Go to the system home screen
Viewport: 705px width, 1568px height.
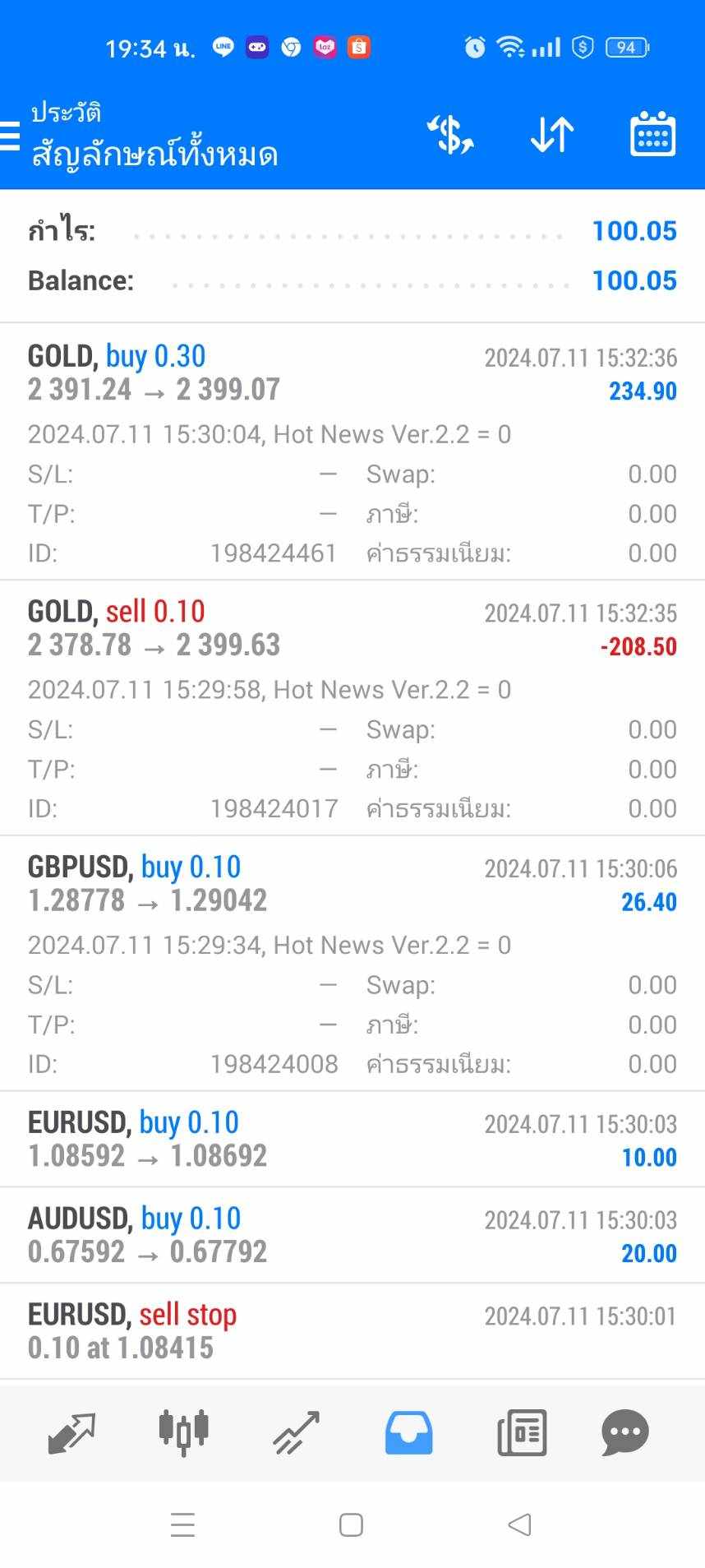352,1525
